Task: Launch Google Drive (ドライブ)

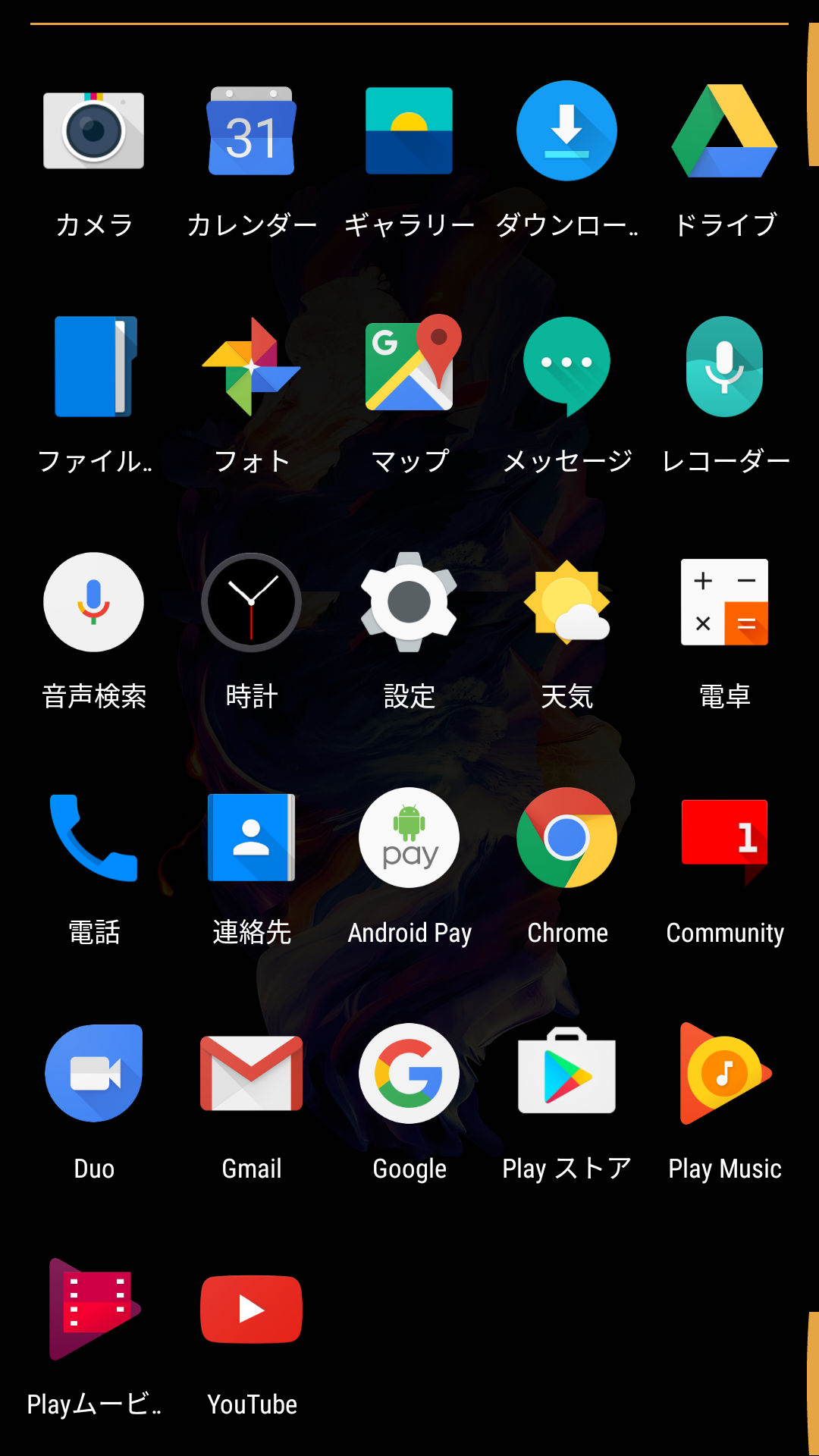Action: 724,131
